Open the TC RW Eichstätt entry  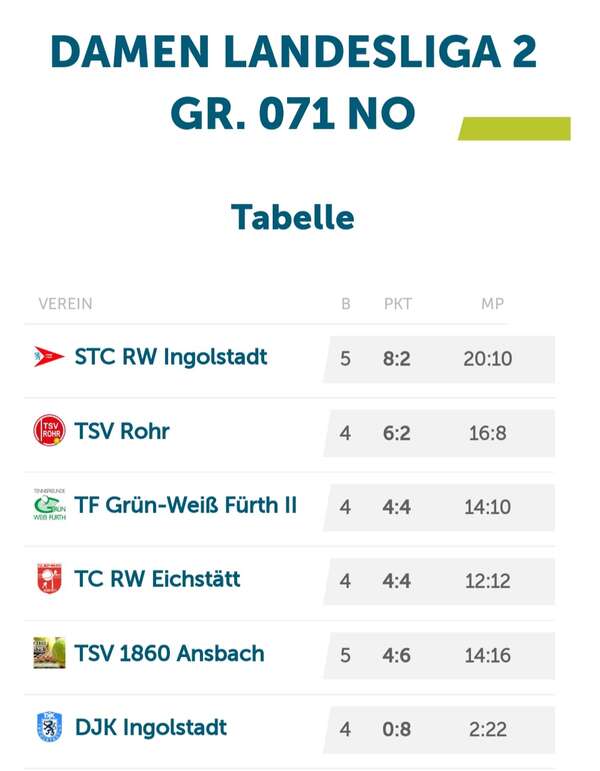pos(157,579)
